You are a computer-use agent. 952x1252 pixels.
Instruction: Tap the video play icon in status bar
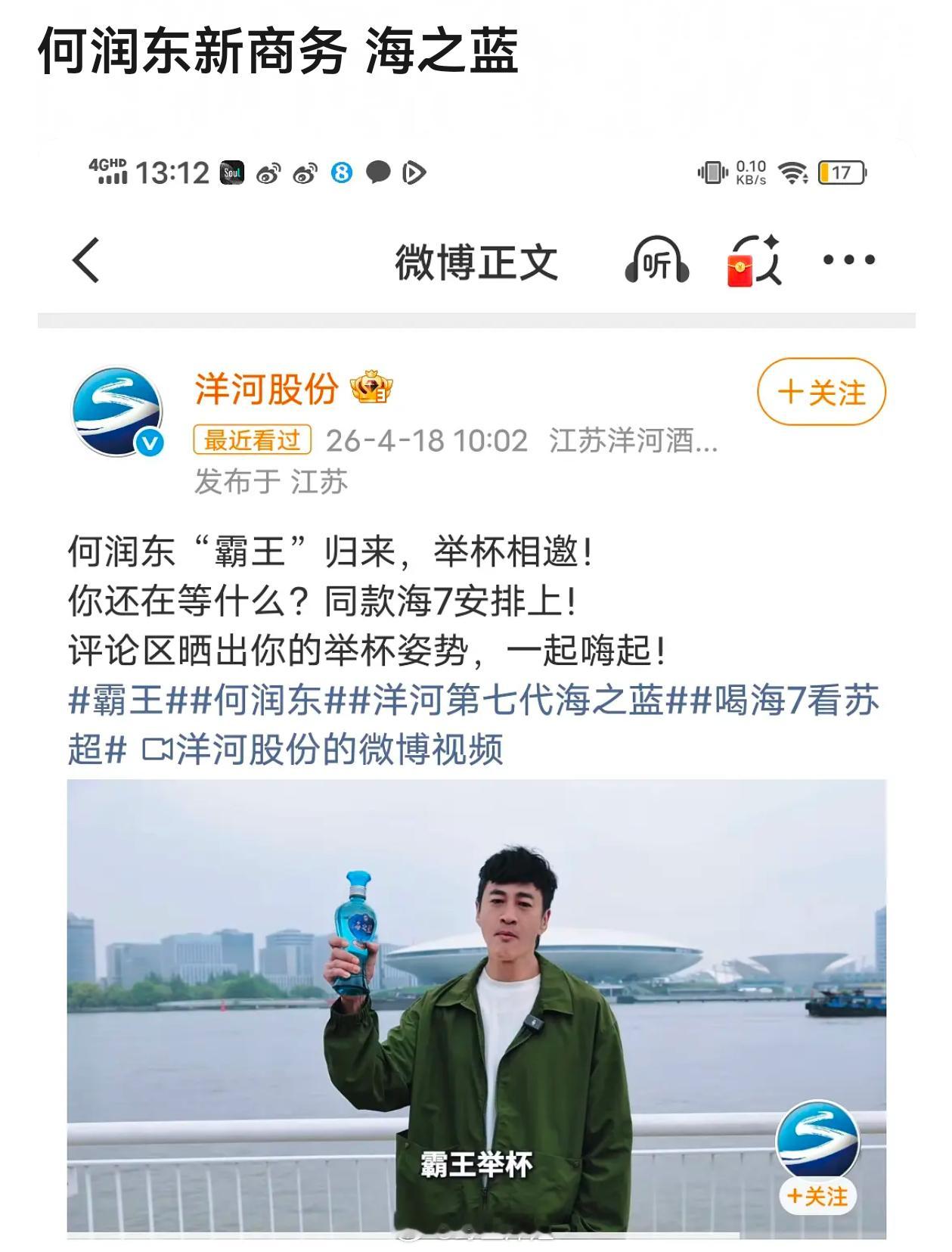point(413,174)
